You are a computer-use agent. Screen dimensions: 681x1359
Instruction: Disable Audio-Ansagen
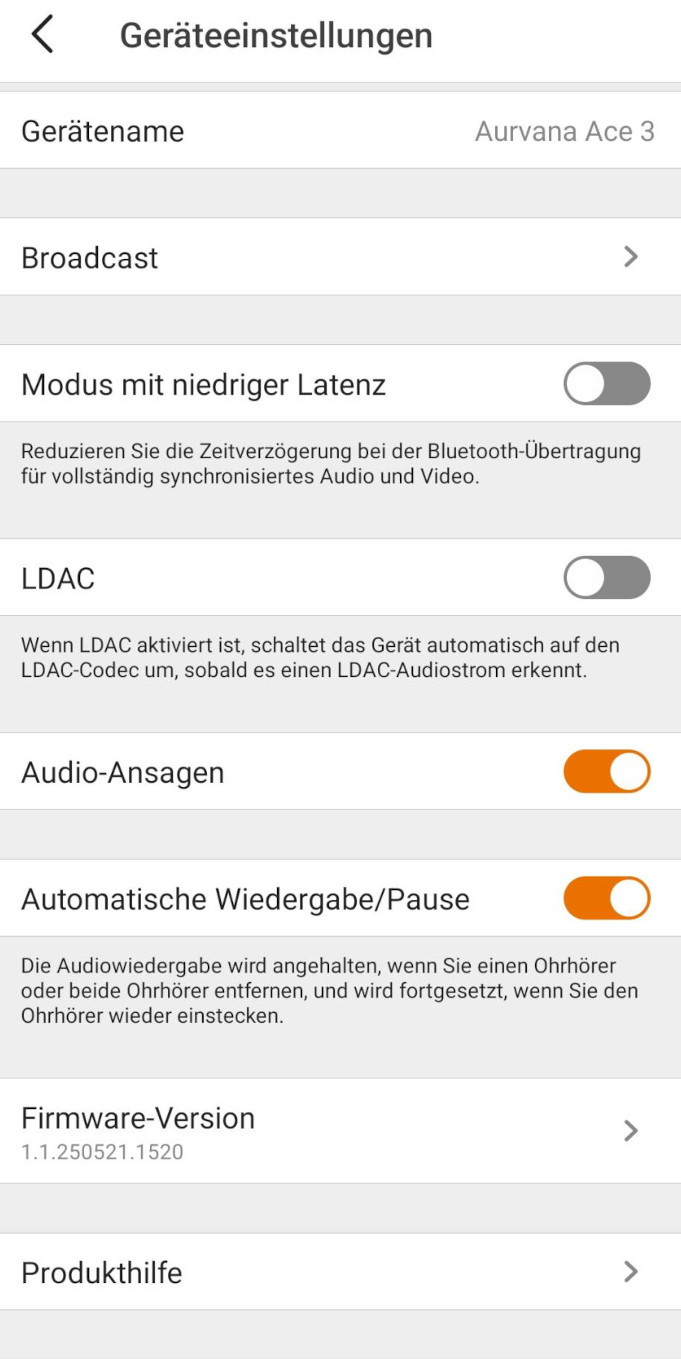coord(606,772)
